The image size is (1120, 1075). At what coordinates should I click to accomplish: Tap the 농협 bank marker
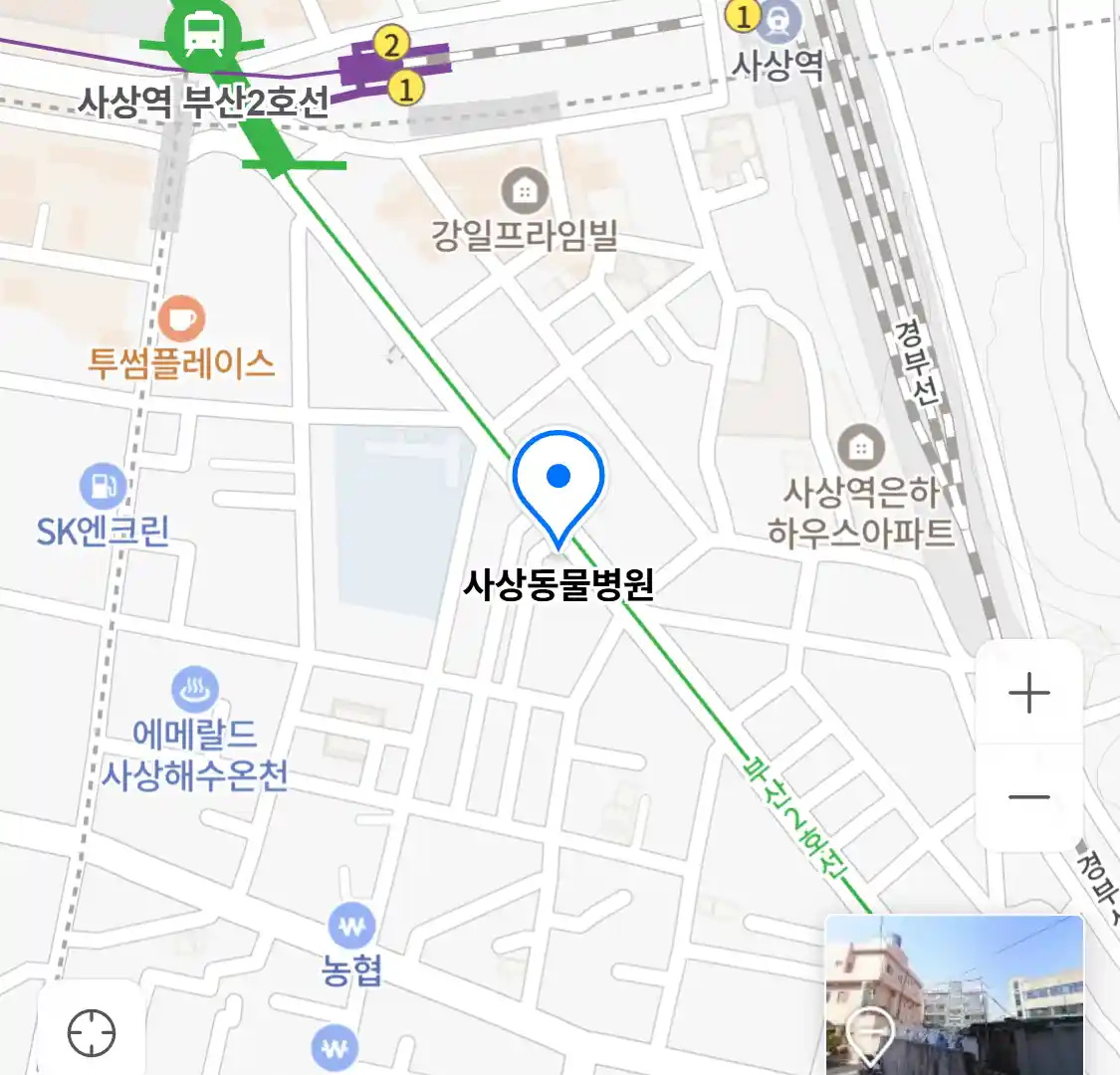tap(351, 928)
